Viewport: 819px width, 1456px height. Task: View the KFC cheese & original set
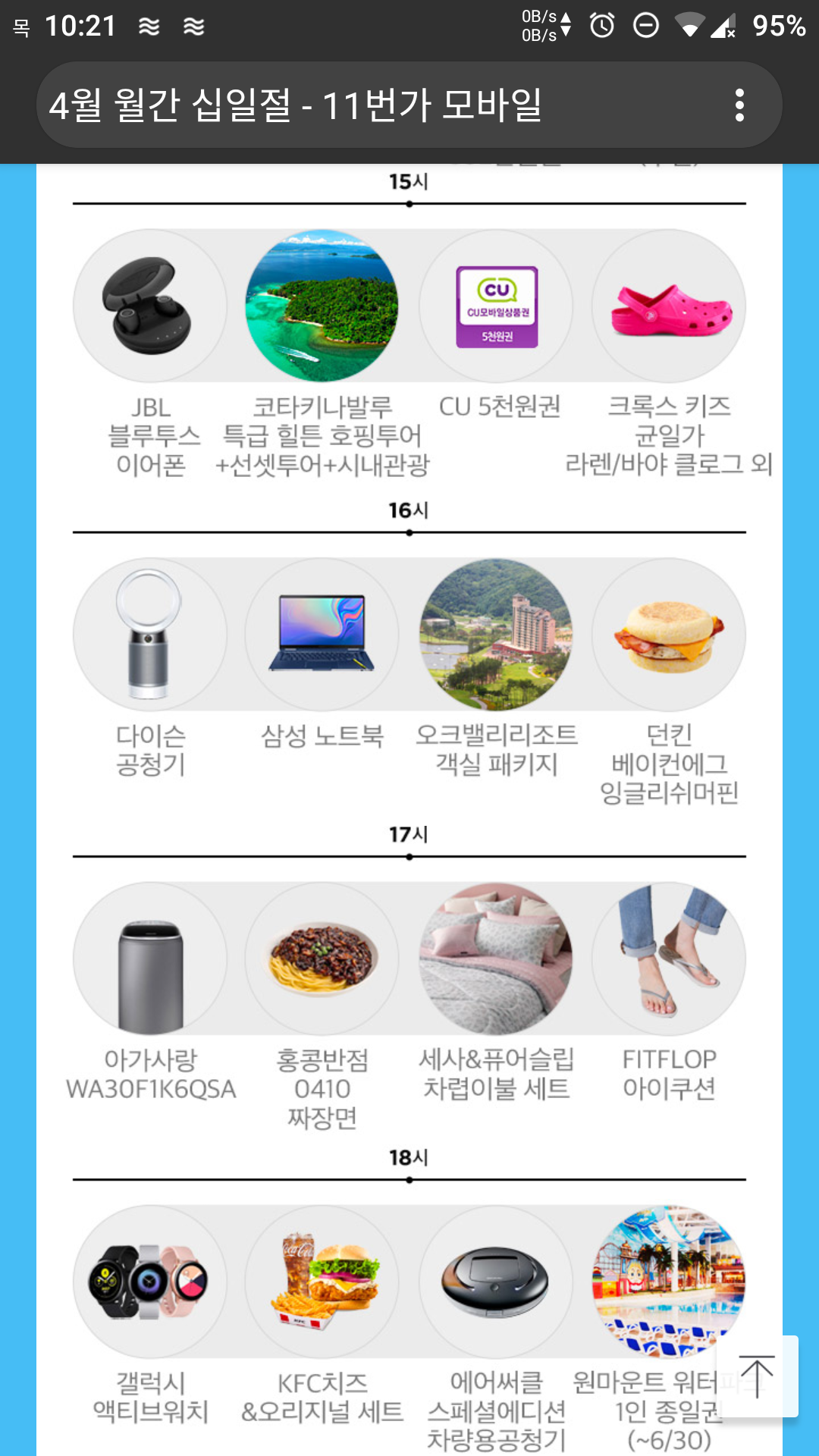coord(322,1282)
